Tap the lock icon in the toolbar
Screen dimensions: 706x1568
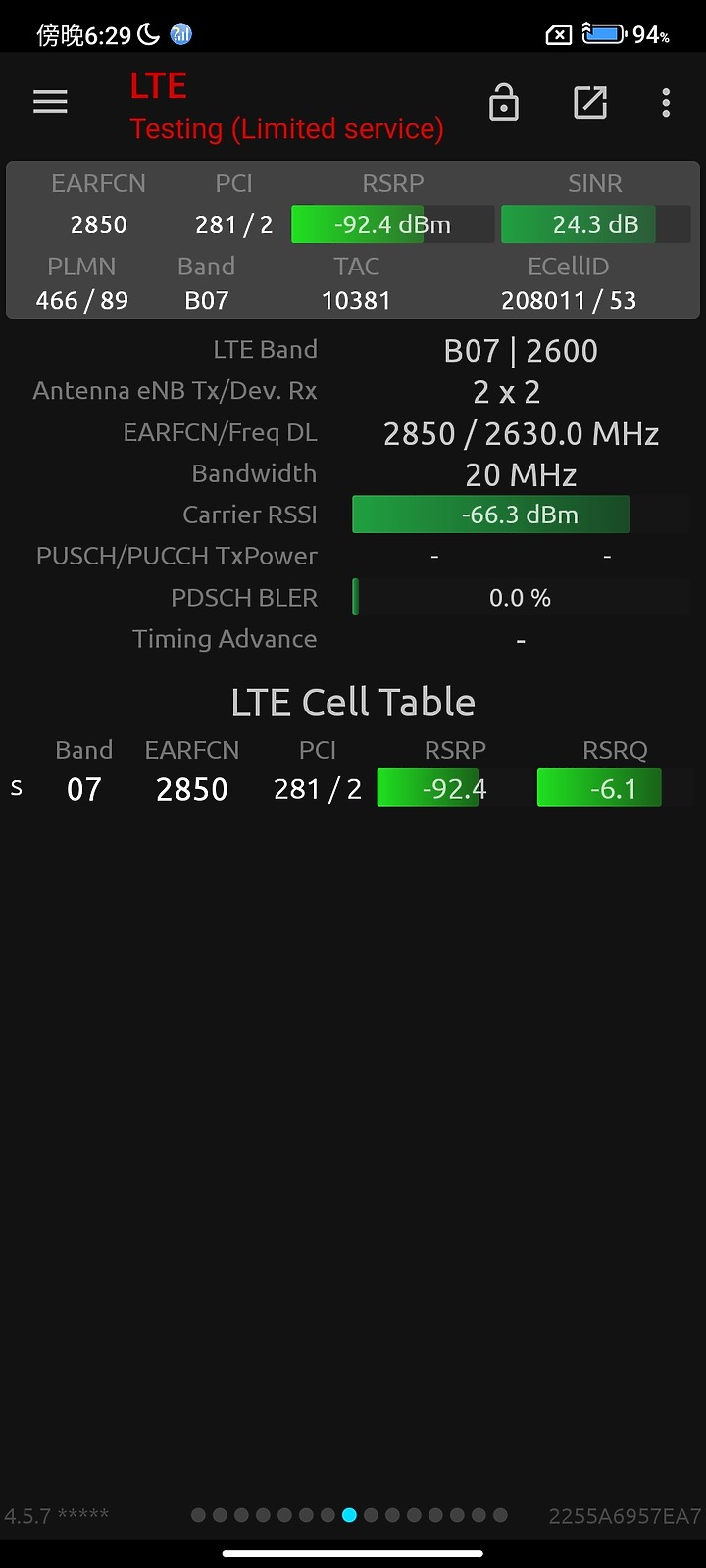tap(503, 102)
